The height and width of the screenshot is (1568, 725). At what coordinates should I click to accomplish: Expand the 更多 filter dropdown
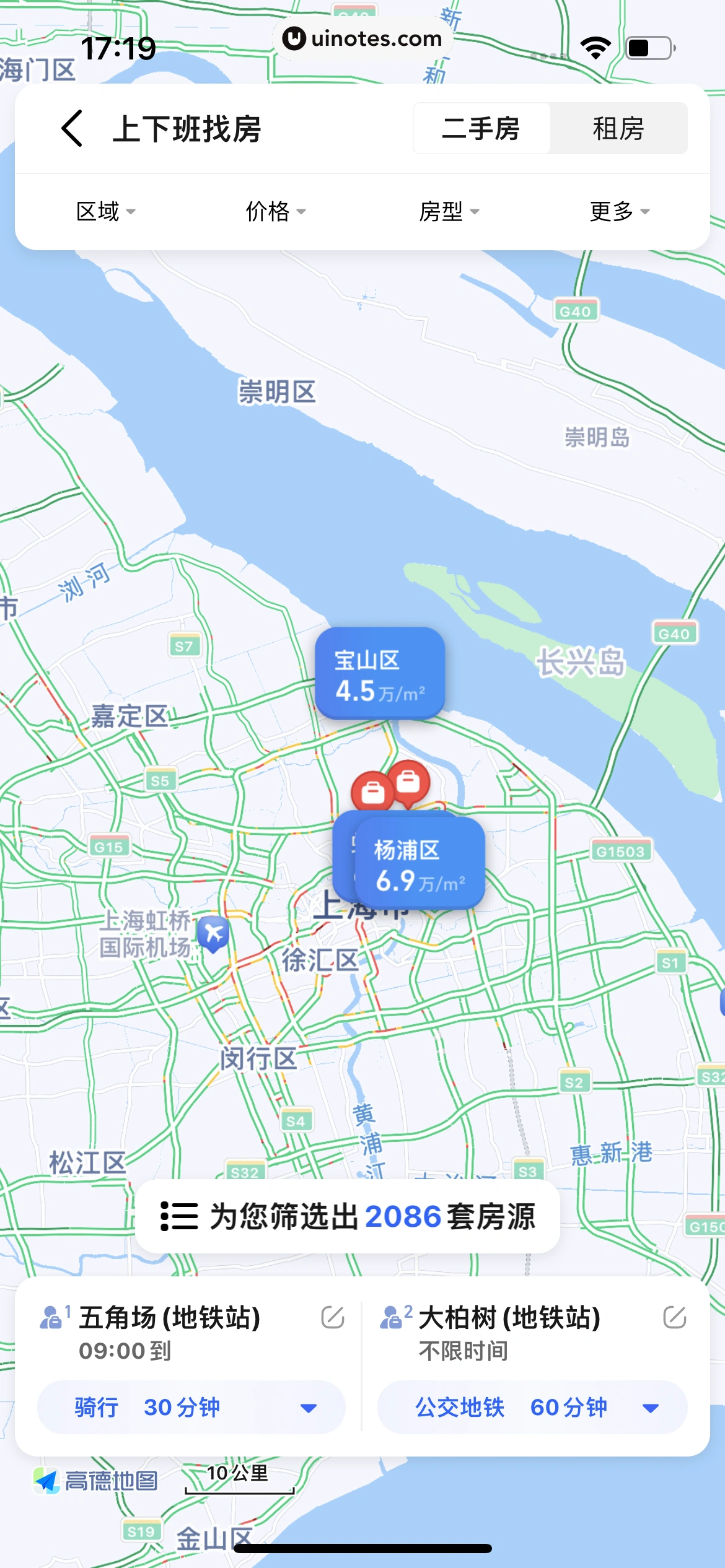619,212
